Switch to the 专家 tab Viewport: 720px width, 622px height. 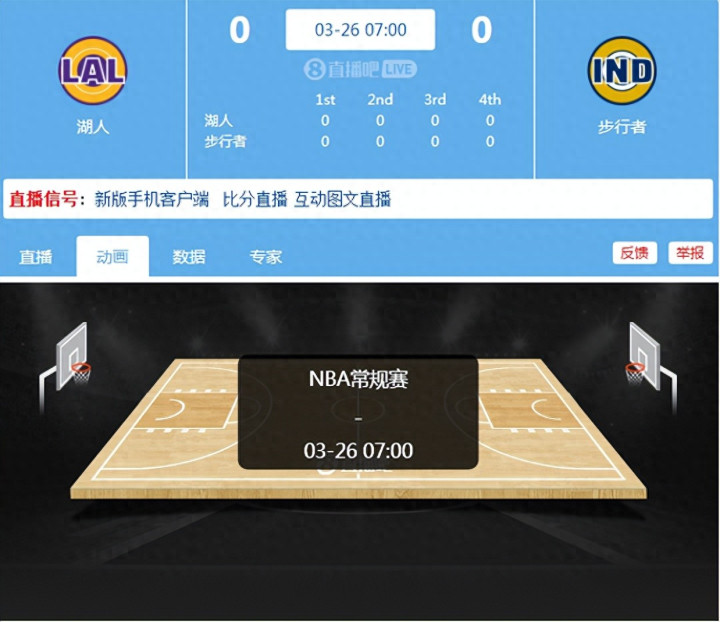pyautogui.click(x=265, y=257)
